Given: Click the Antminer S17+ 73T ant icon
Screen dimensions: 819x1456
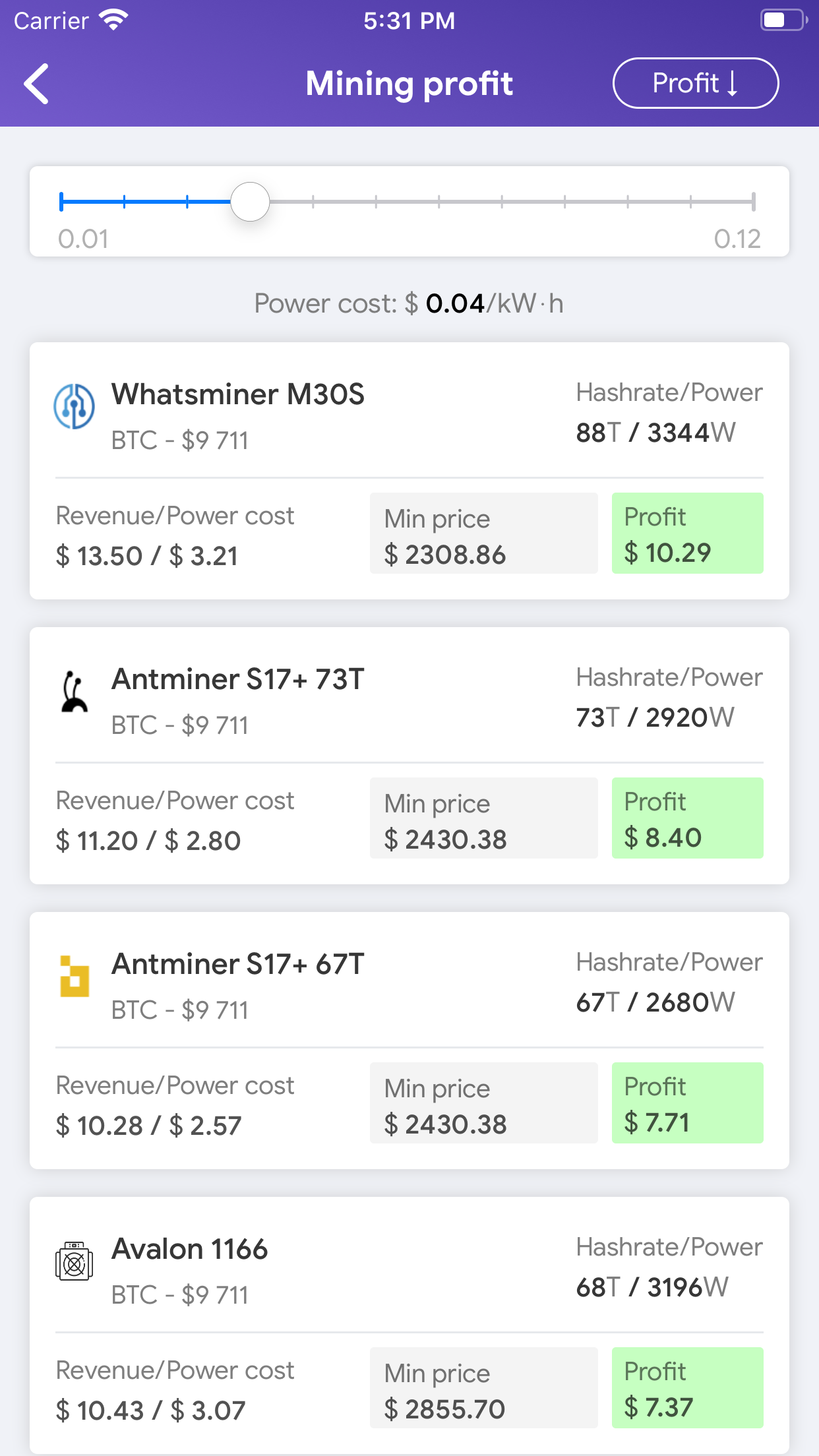Looking at the screenshot, I should 75,692.
